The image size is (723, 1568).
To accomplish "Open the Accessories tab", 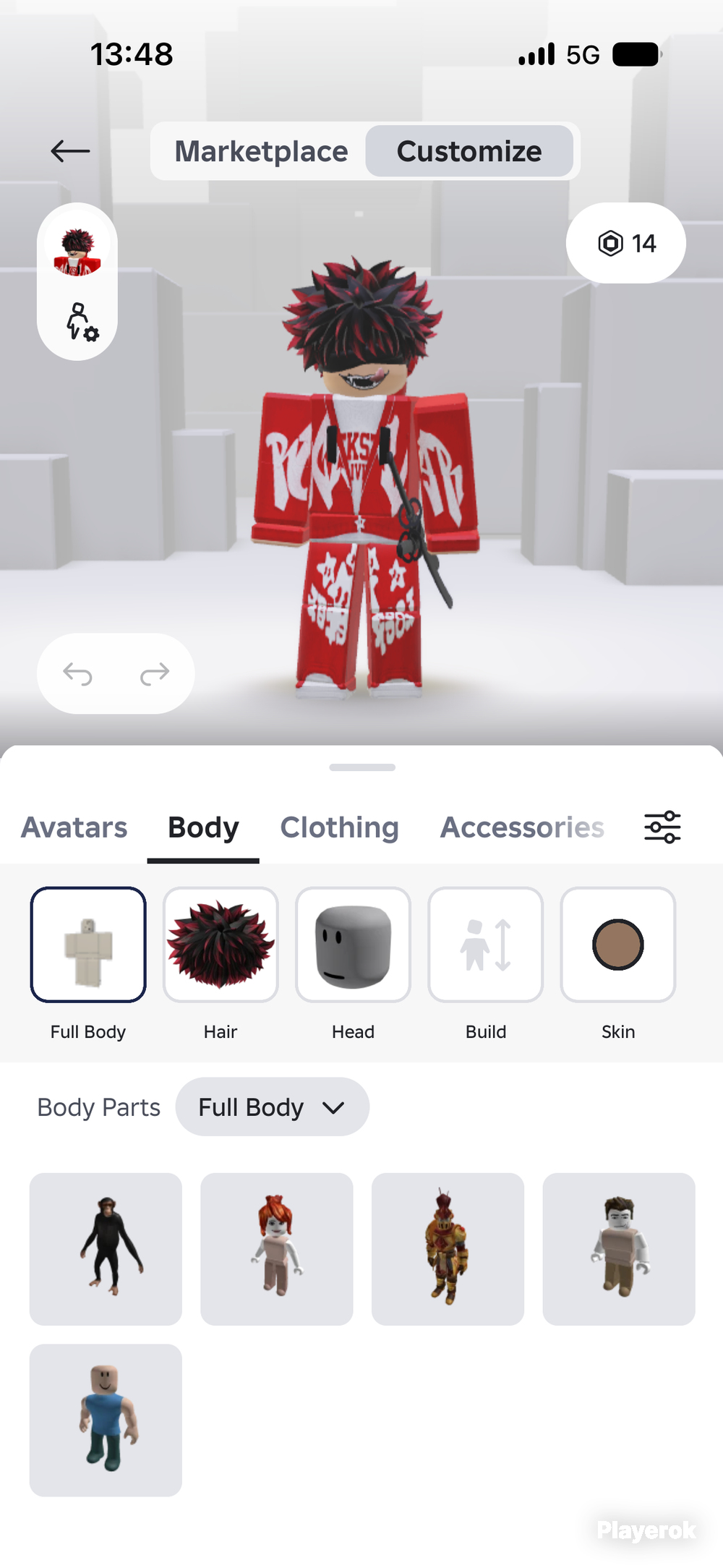I will point(522,827).
